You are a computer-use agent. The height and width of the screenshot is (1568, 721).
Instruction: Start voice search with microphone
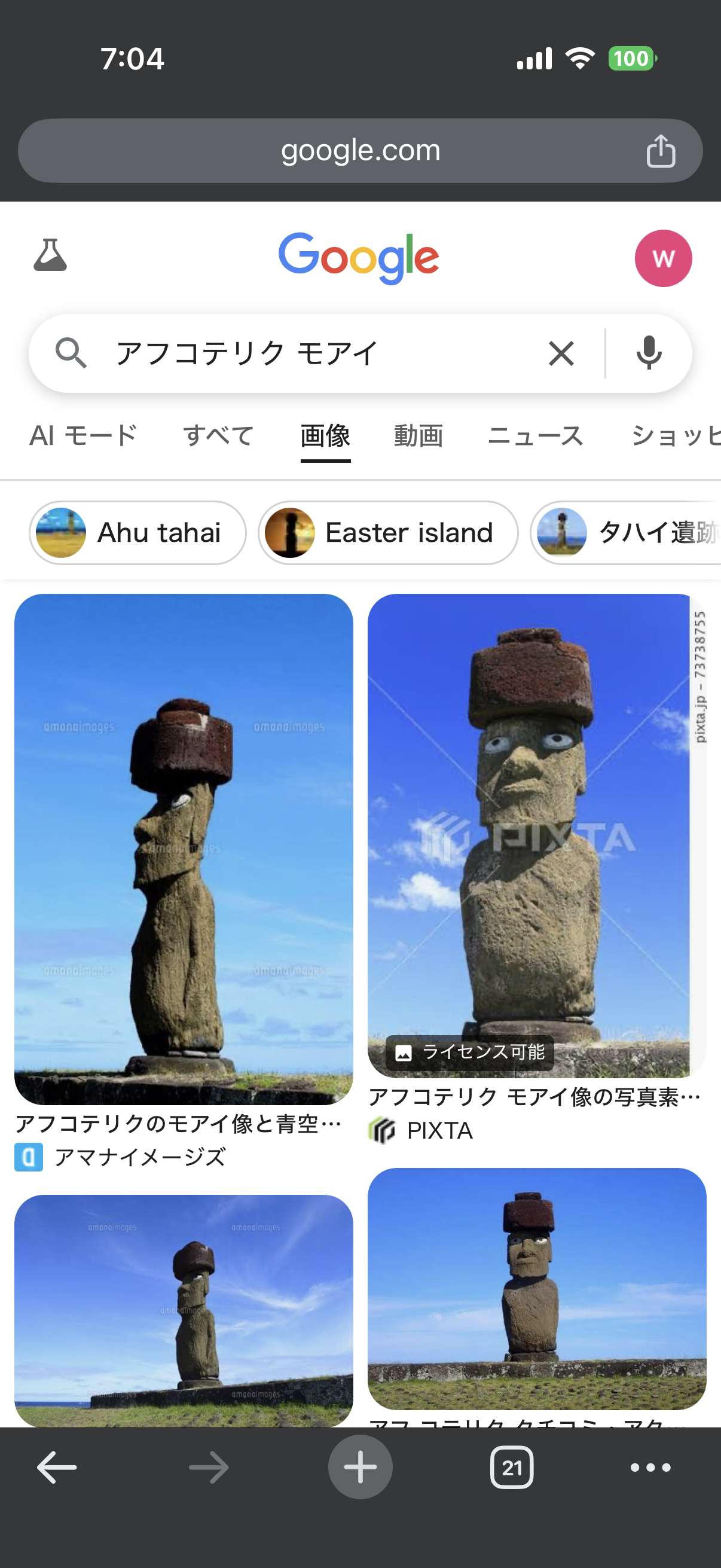pyautogui.click(x=649, y=353)
